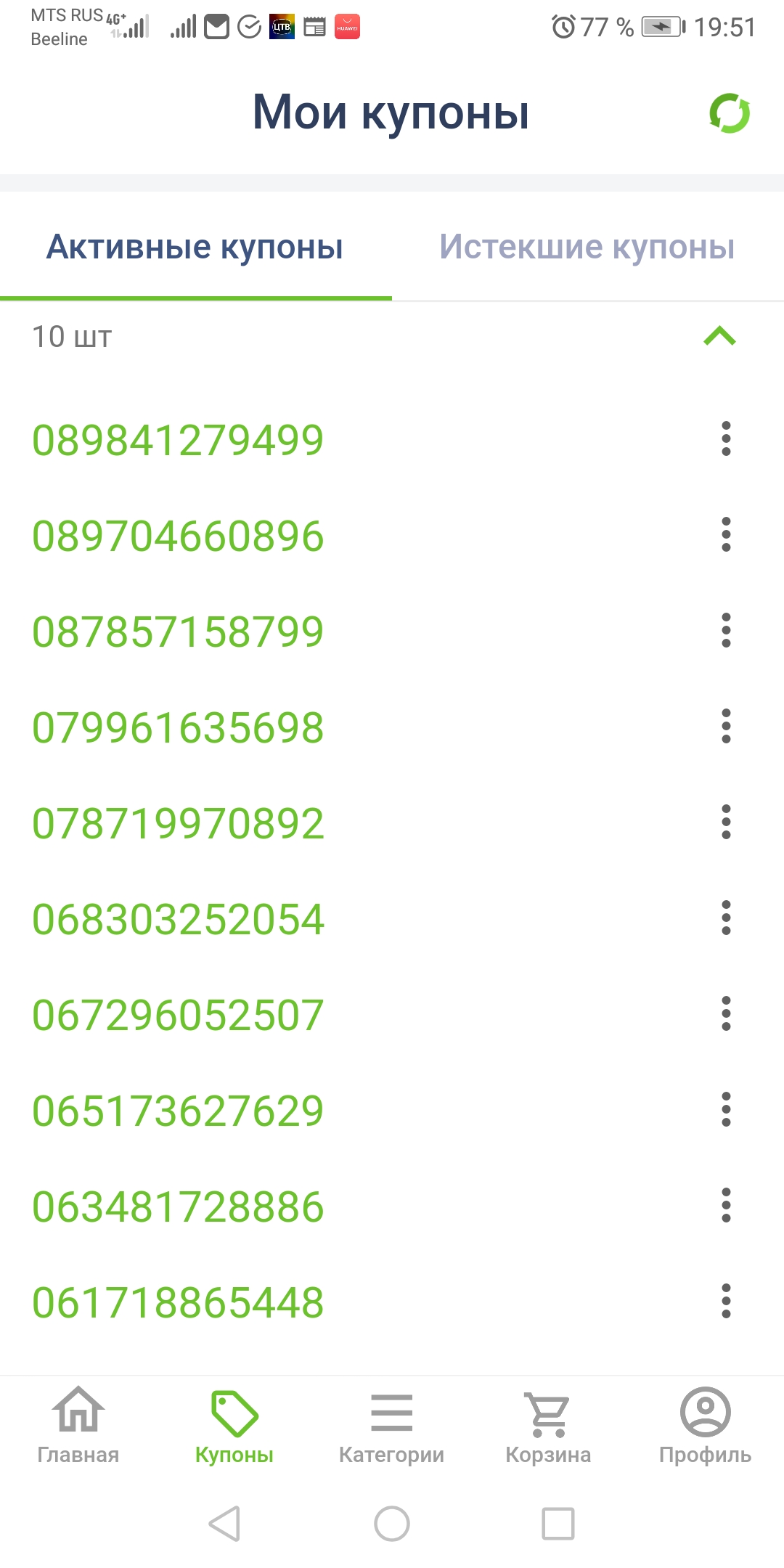The height and width of the screenshot is (1568, 784).
Task: Open options for coupon 089704660896
Action: [726, 535]
